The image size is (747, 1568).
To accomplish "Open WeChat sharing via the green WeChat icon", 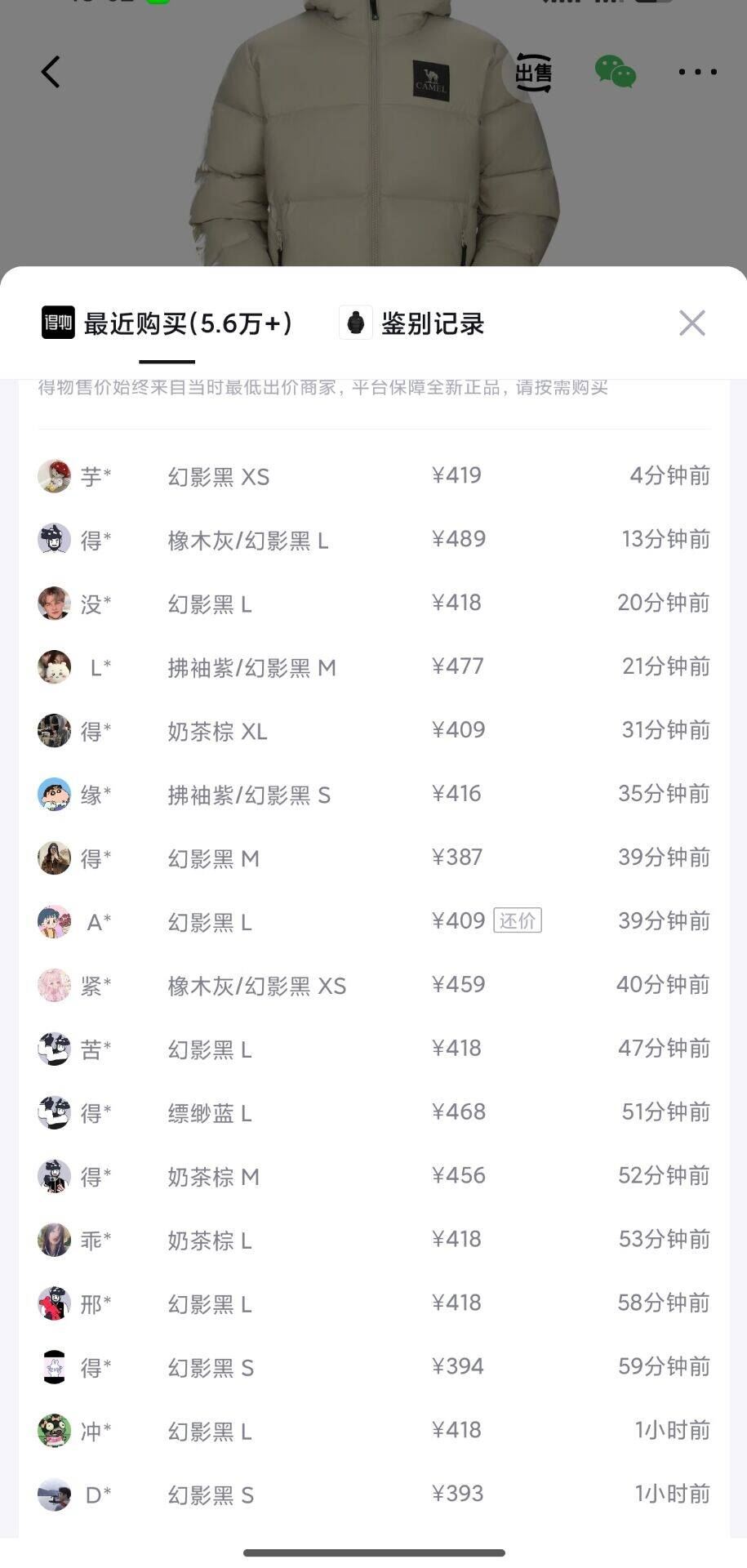I will point(615,72).
